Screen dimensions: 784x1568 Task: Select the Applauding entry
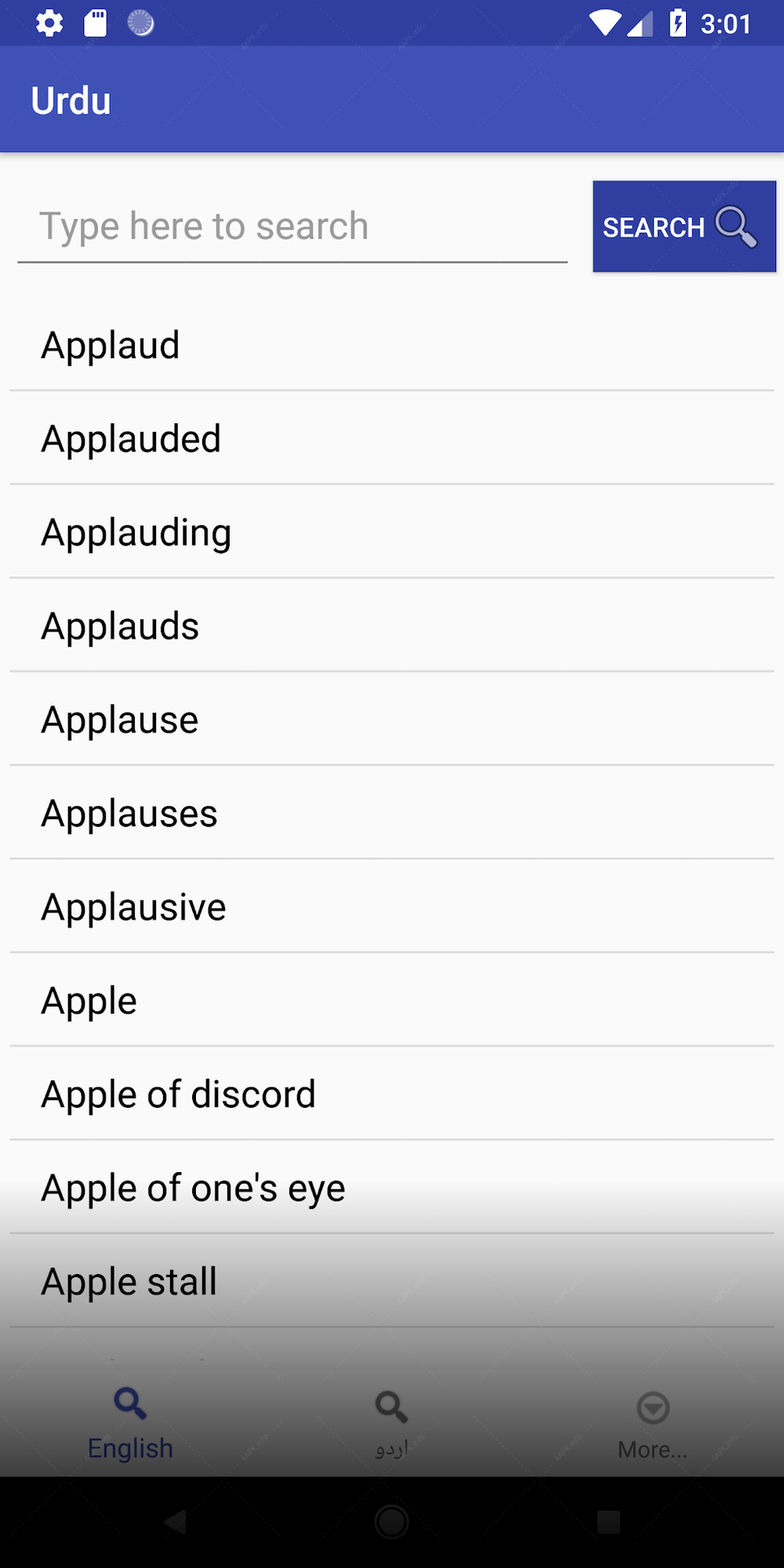tap(392, 532)
